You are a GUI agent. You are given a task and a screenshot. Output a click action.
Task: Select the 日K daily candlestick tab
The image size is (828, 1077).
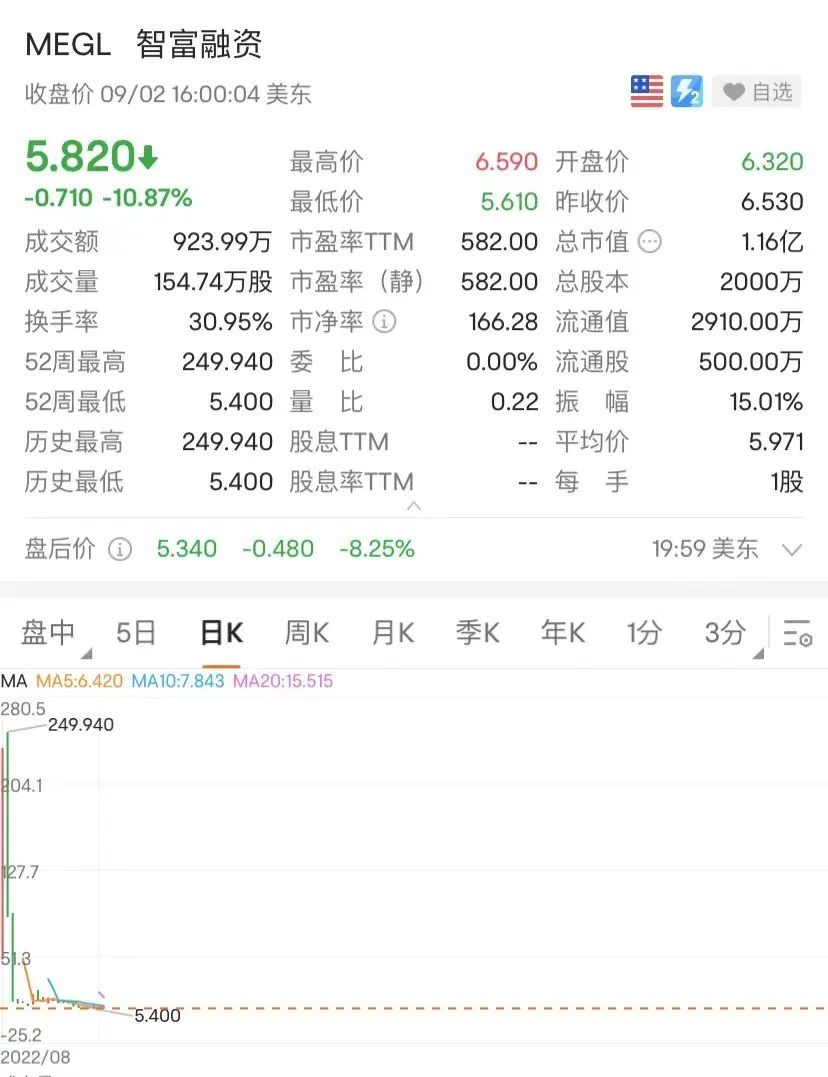[x=221, y=632]
